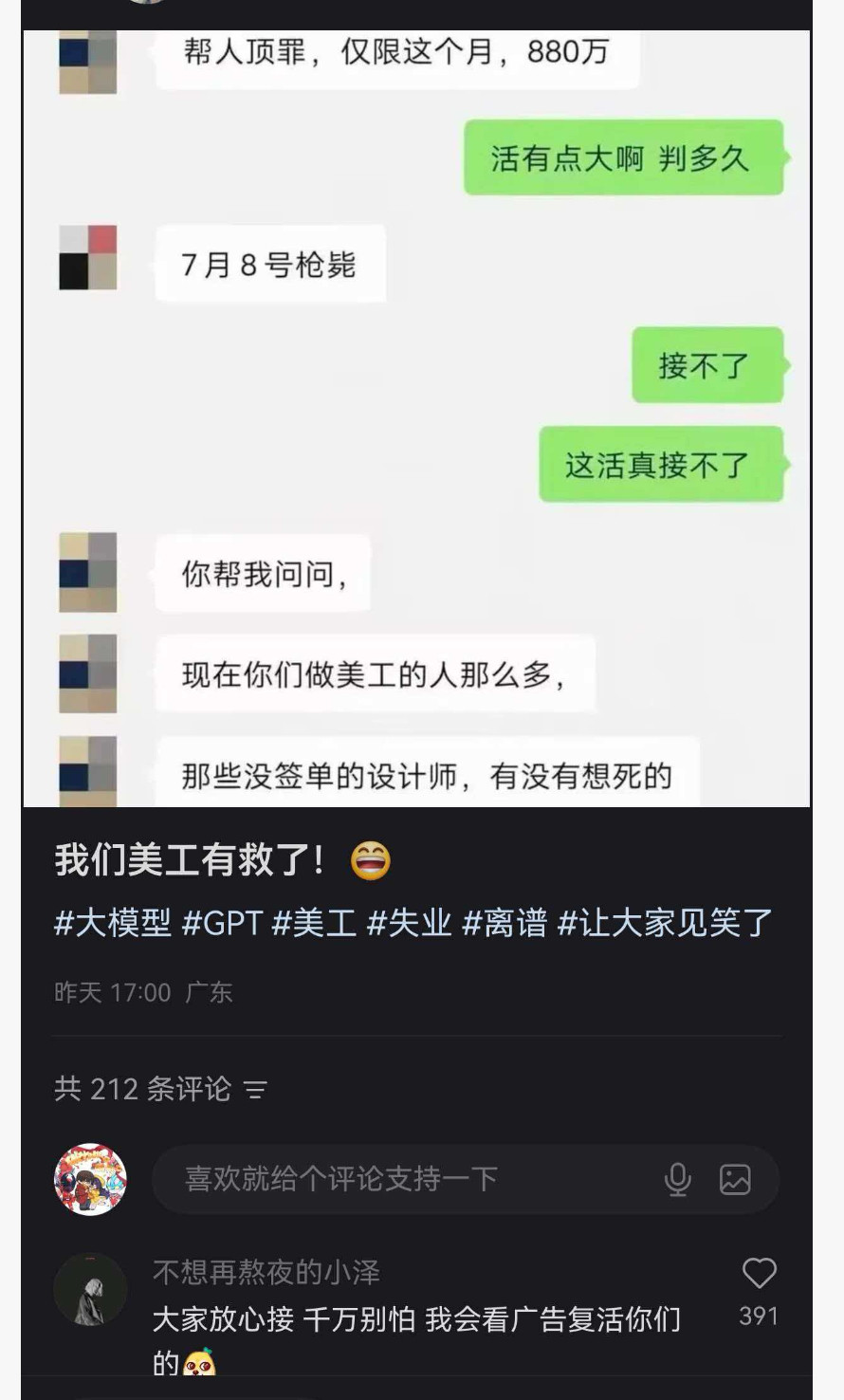Open the image picker in the comment bar
This screenshot has height=1400, width=844.
click(735, 1179)
